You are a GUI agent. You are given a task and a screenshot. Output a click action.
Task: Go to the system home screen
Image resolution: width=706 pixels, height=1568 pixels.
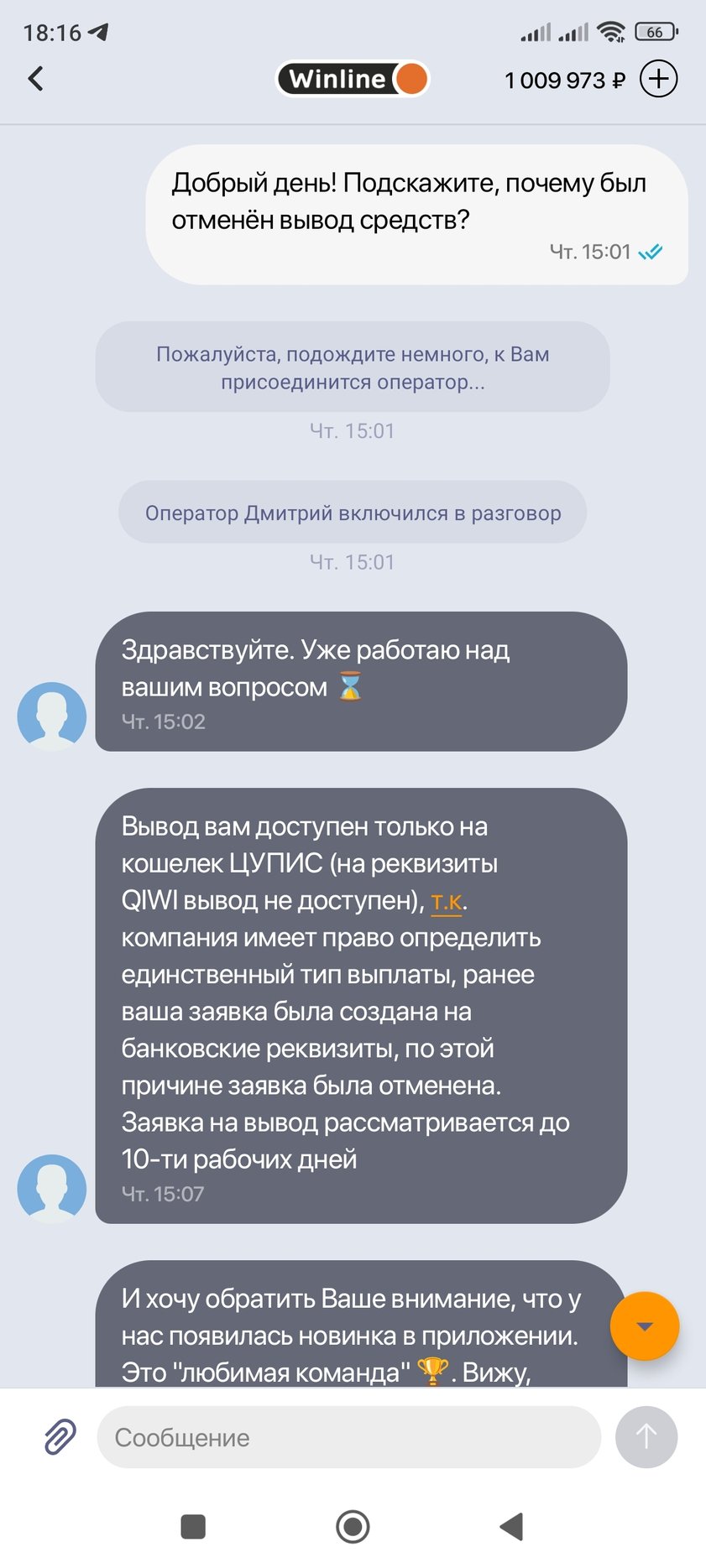pos(353,1526)
